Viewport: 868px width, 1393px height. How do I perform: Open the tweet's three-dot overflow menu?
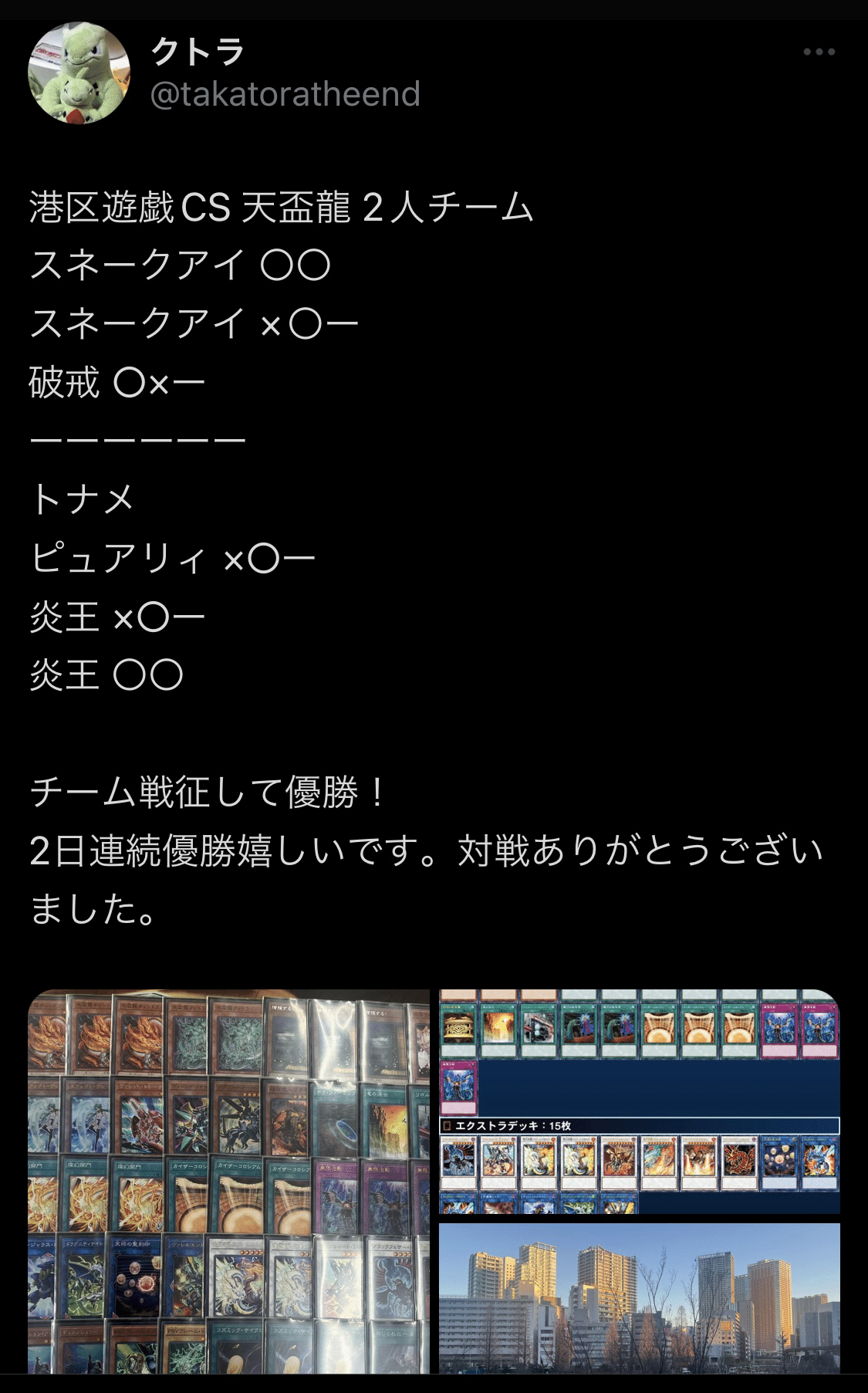coord(819,52)
